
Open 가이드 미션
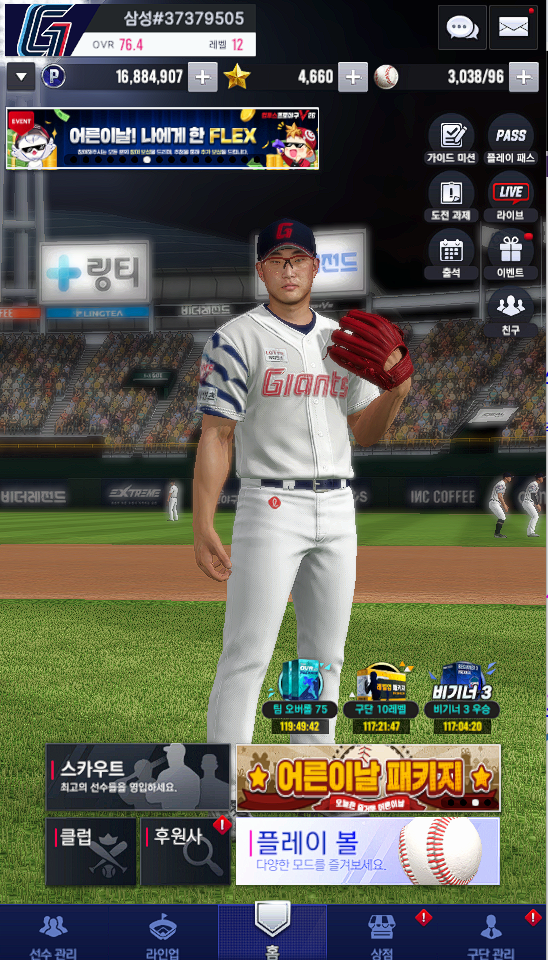point(451,140)
